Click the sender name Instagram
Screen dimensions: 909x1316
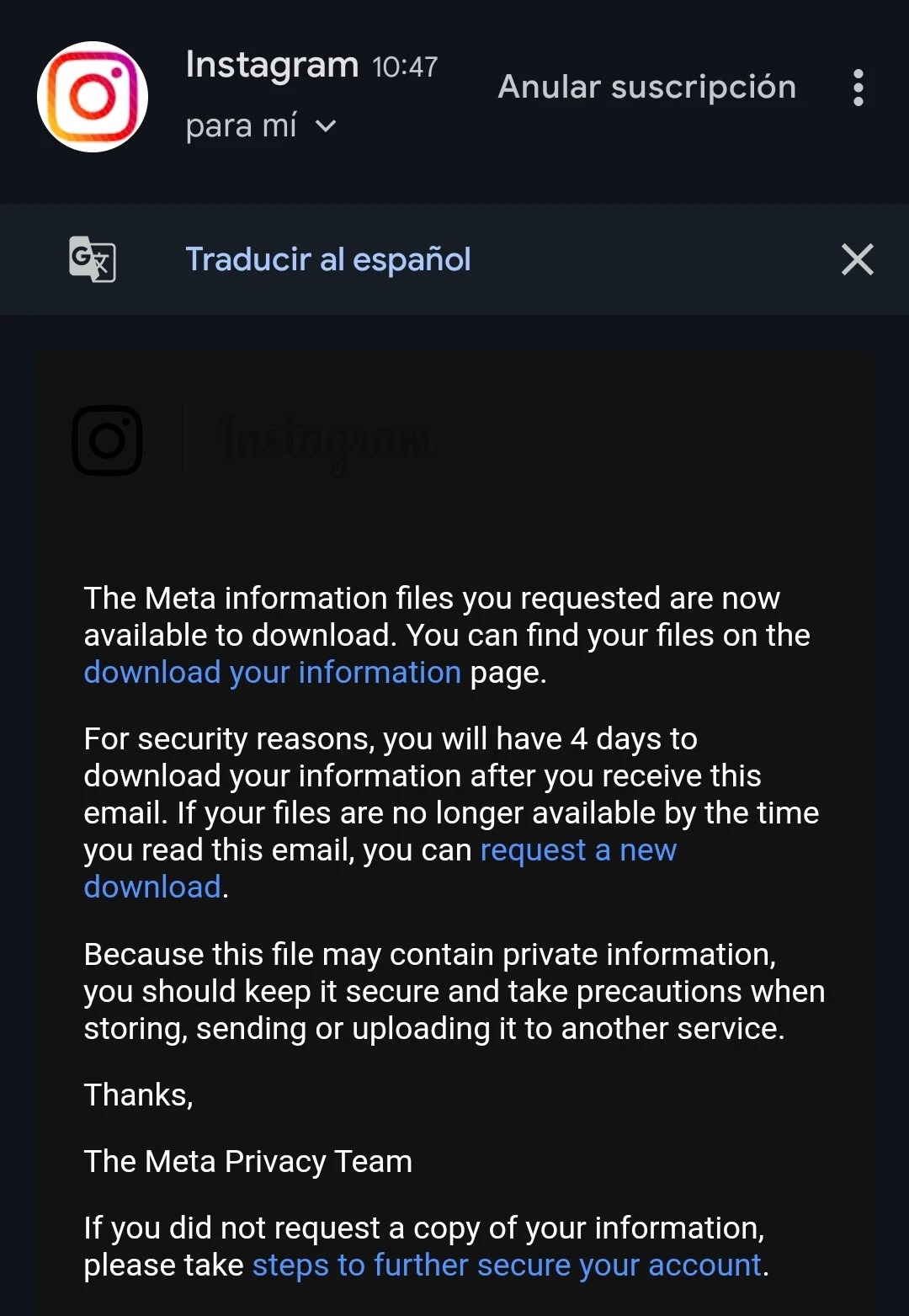tap(272, 64)
